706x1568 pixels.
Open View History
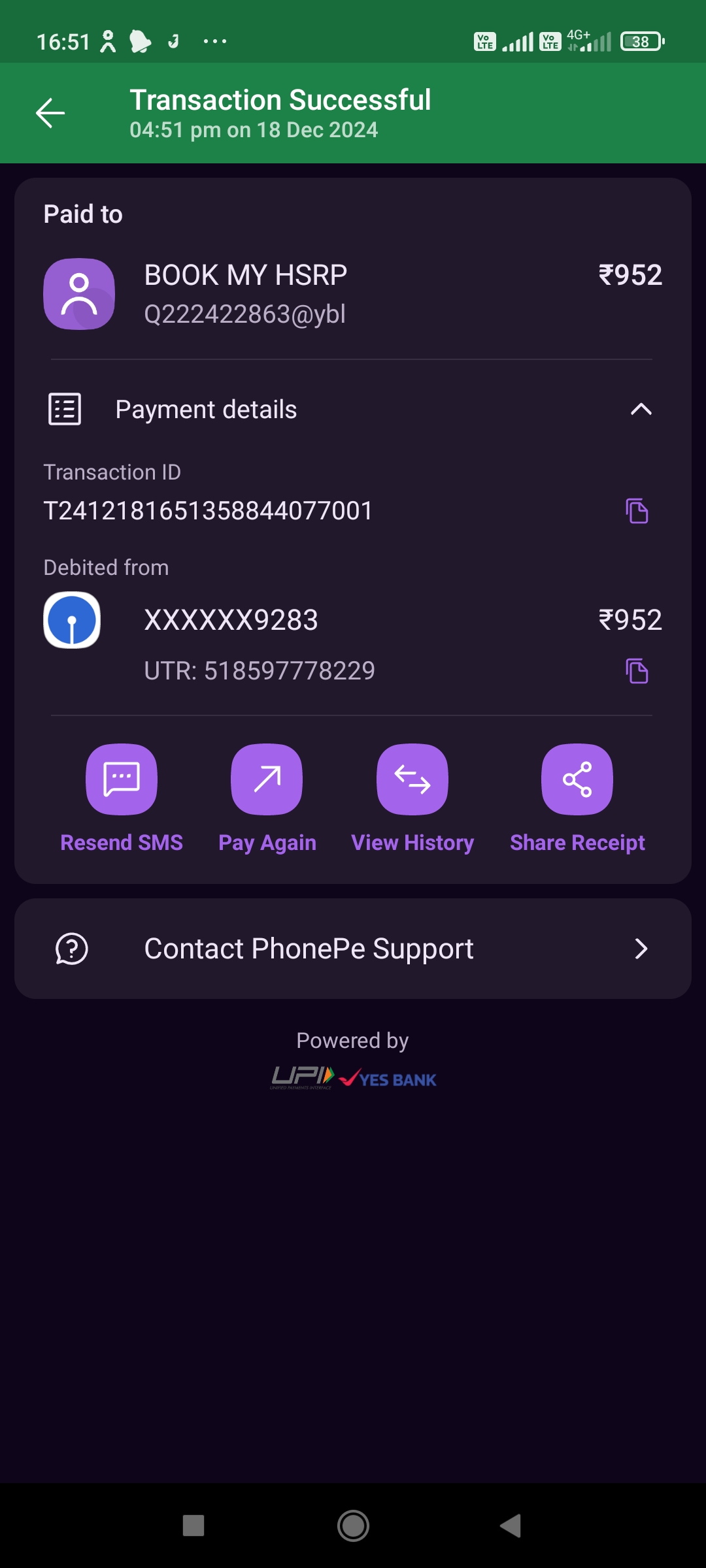click(x=412, y=780)
